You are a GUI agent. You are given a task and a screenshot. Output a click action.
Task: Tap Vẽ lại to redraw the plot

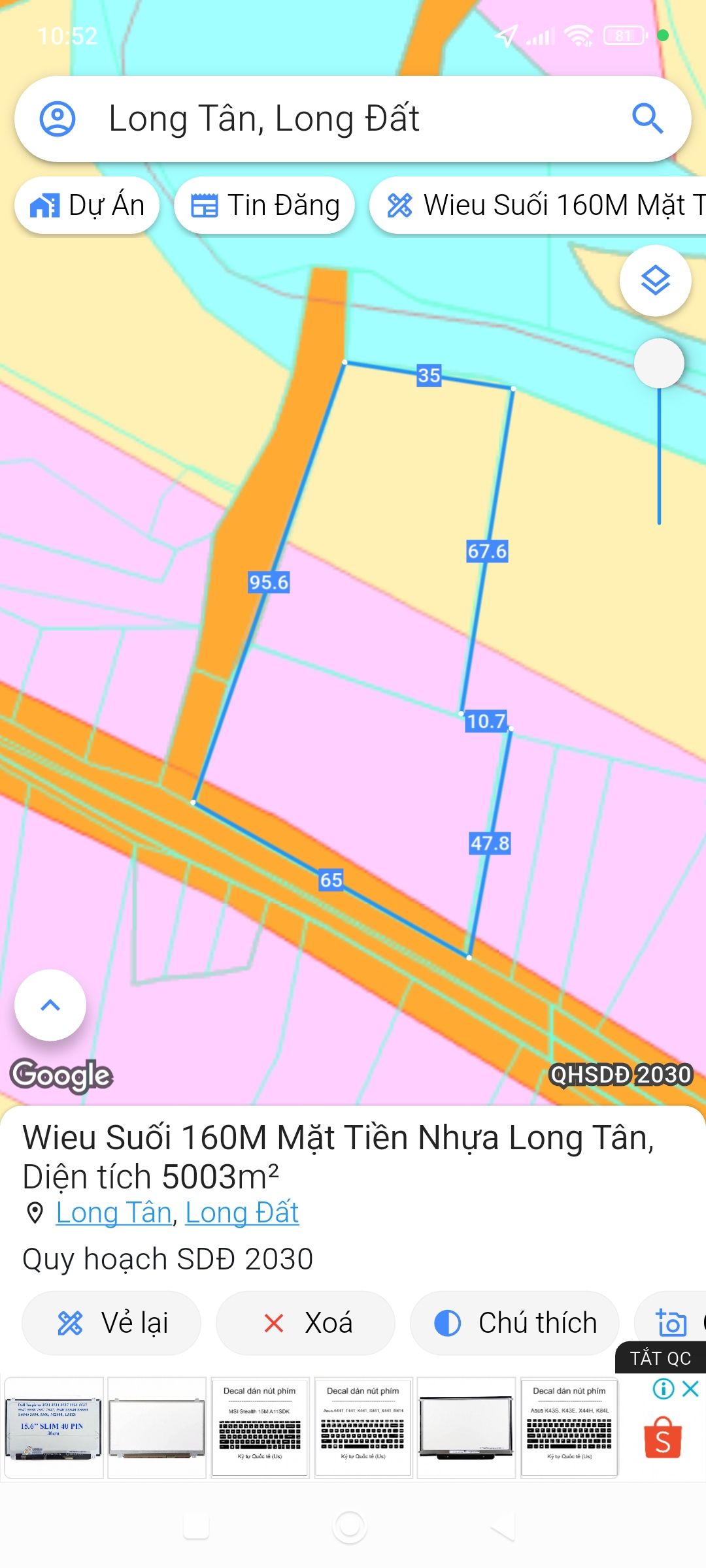pyautogui.click(x=112, y=1323)
